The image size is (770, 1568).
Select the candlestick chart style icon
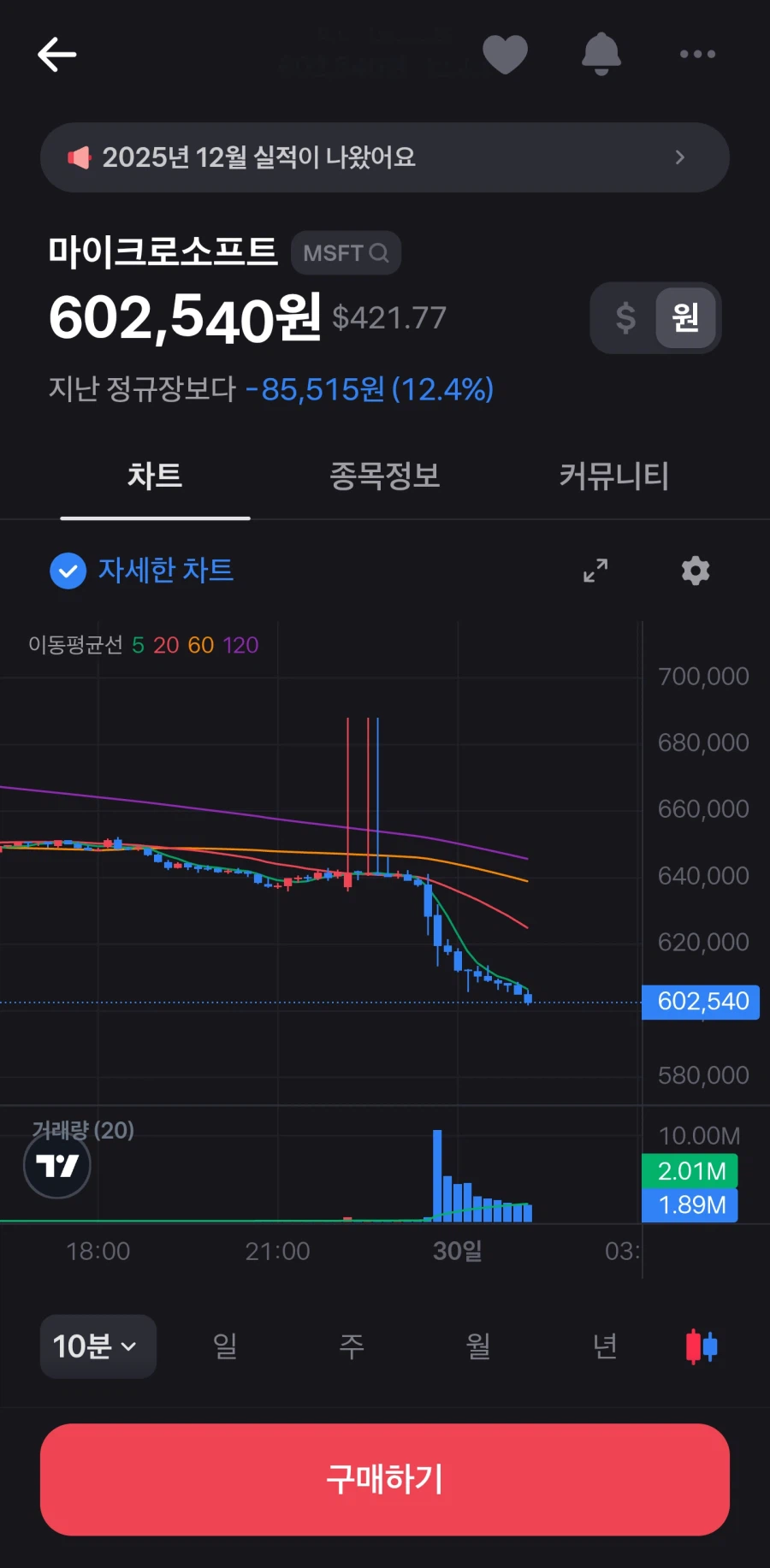[x=700, y=1346]
